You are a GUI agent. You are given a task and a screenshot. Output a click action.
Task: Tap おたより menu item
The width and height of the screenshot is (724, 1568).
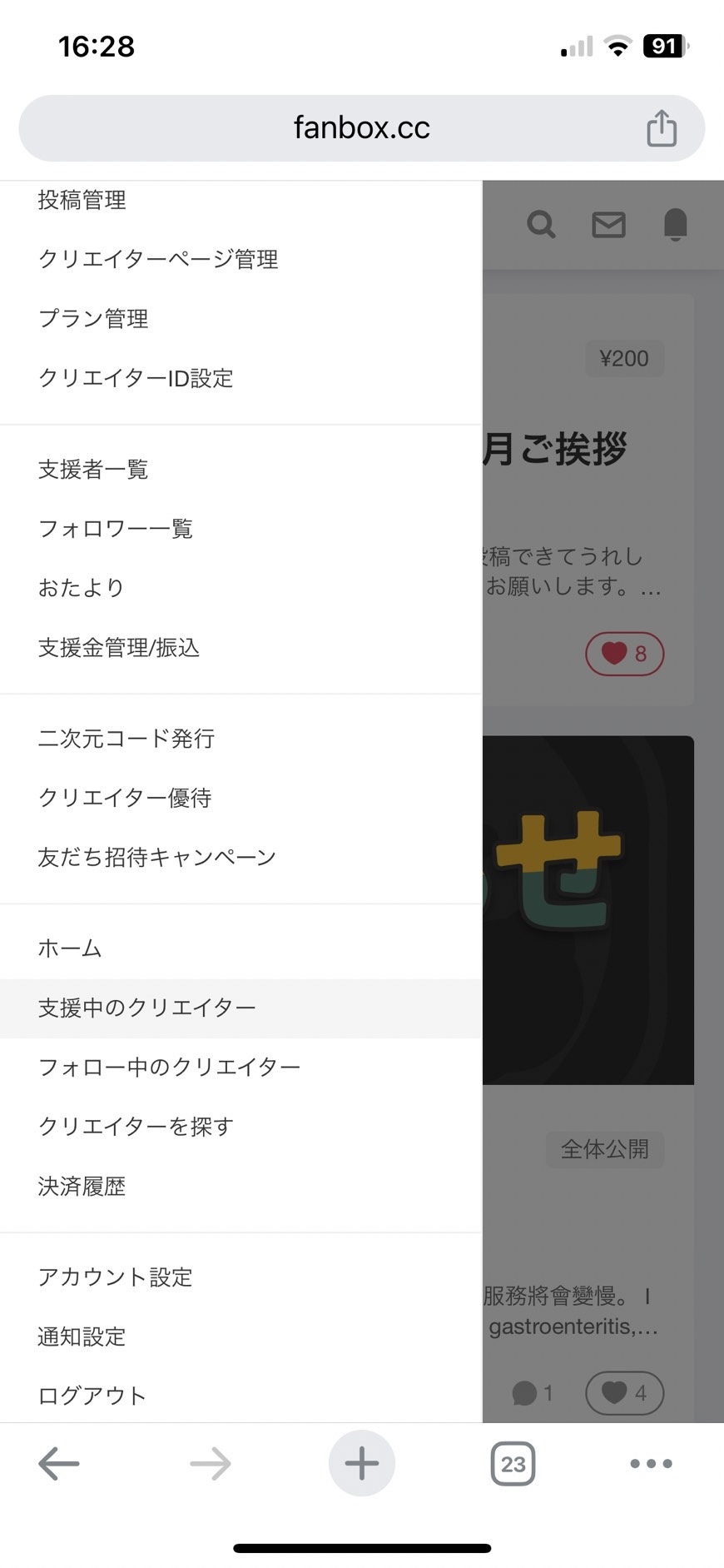(x=82, y=588)
